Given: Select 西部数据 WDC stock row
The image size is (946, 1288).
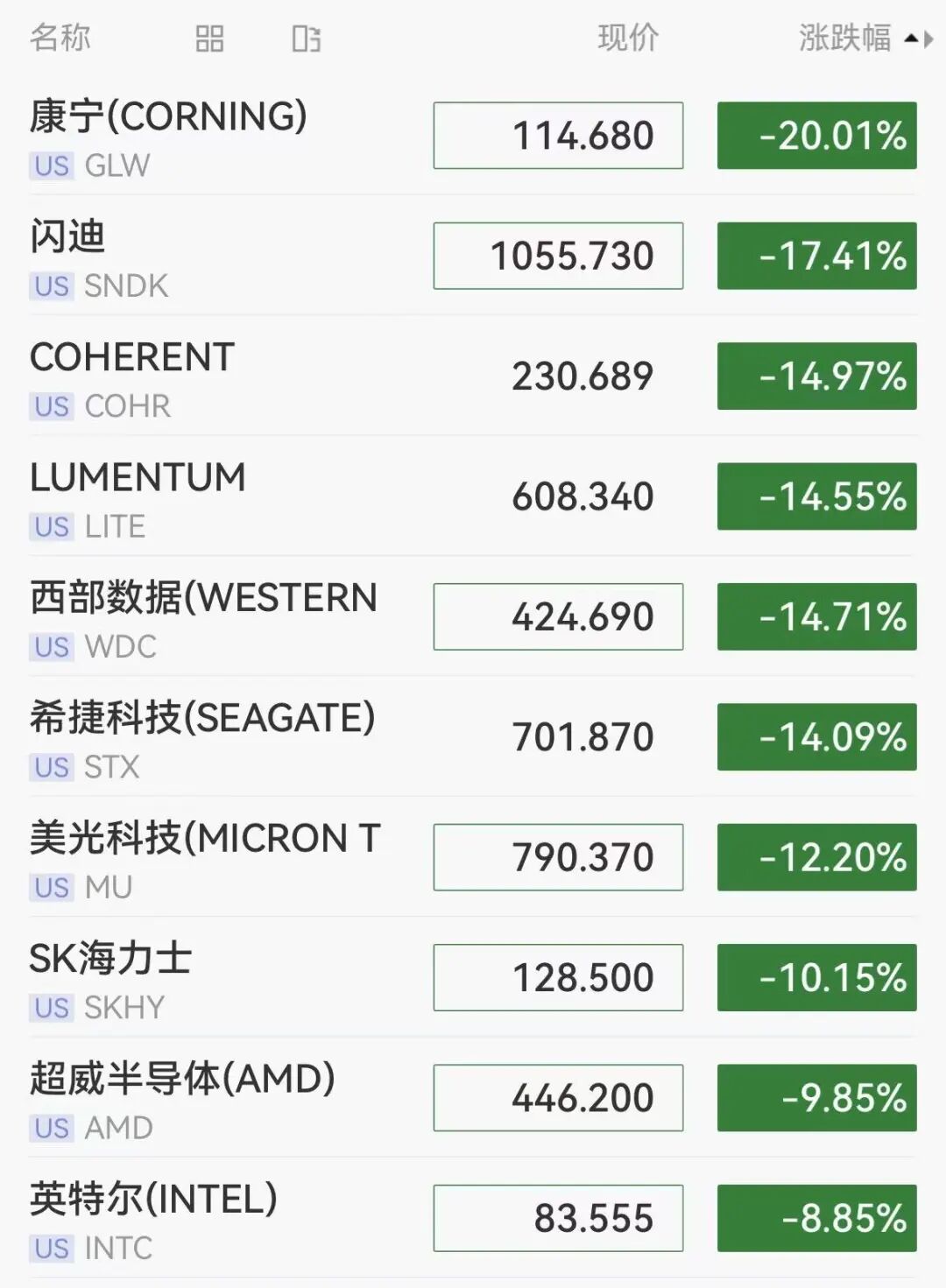Looking at the screenshot, I should pyautogui.click(x=473, y=616).
